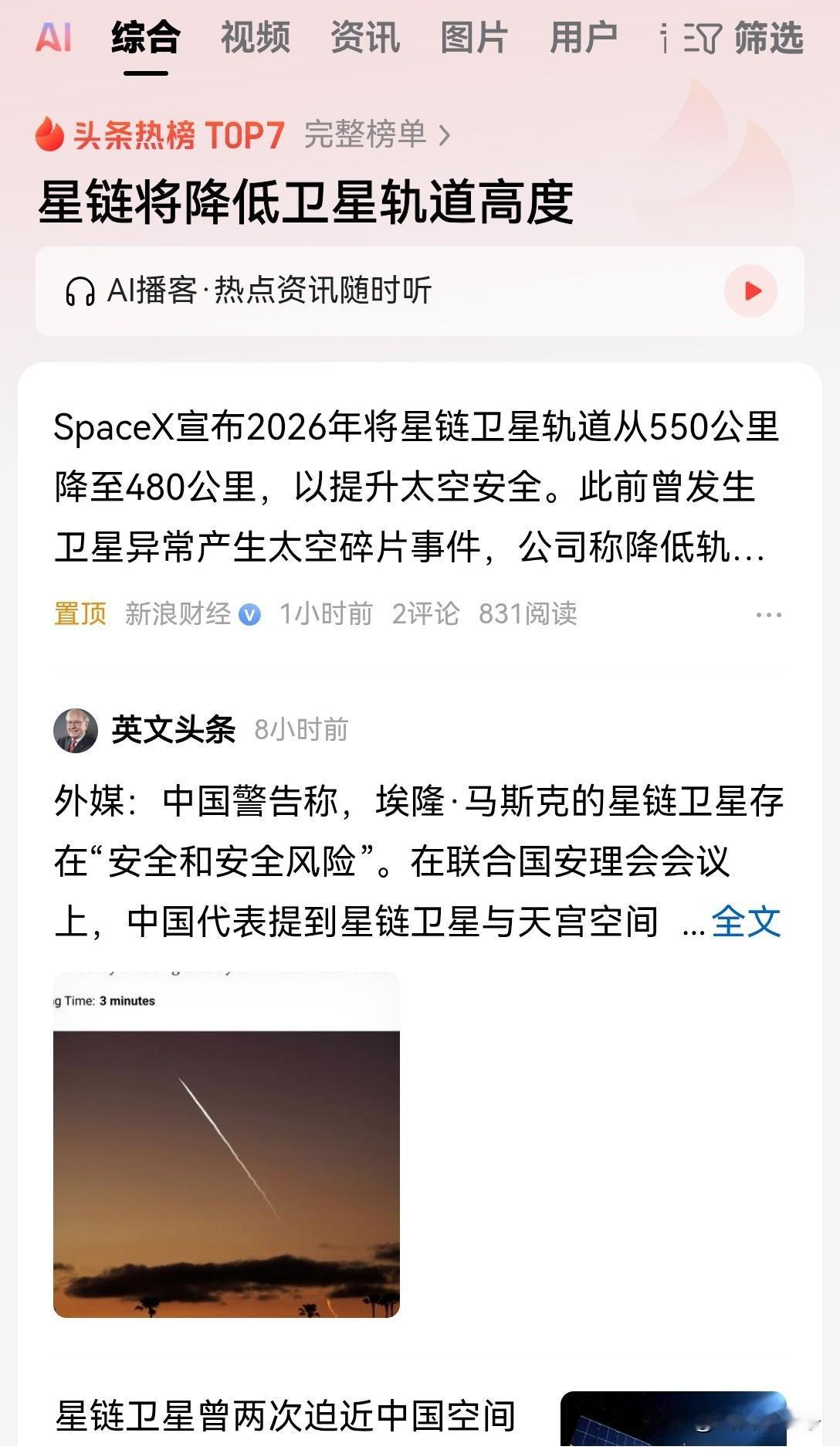Viewport: 840px width, 1450px height.
Task: Open the 用户 tab
Action: [x=584, y=39]
